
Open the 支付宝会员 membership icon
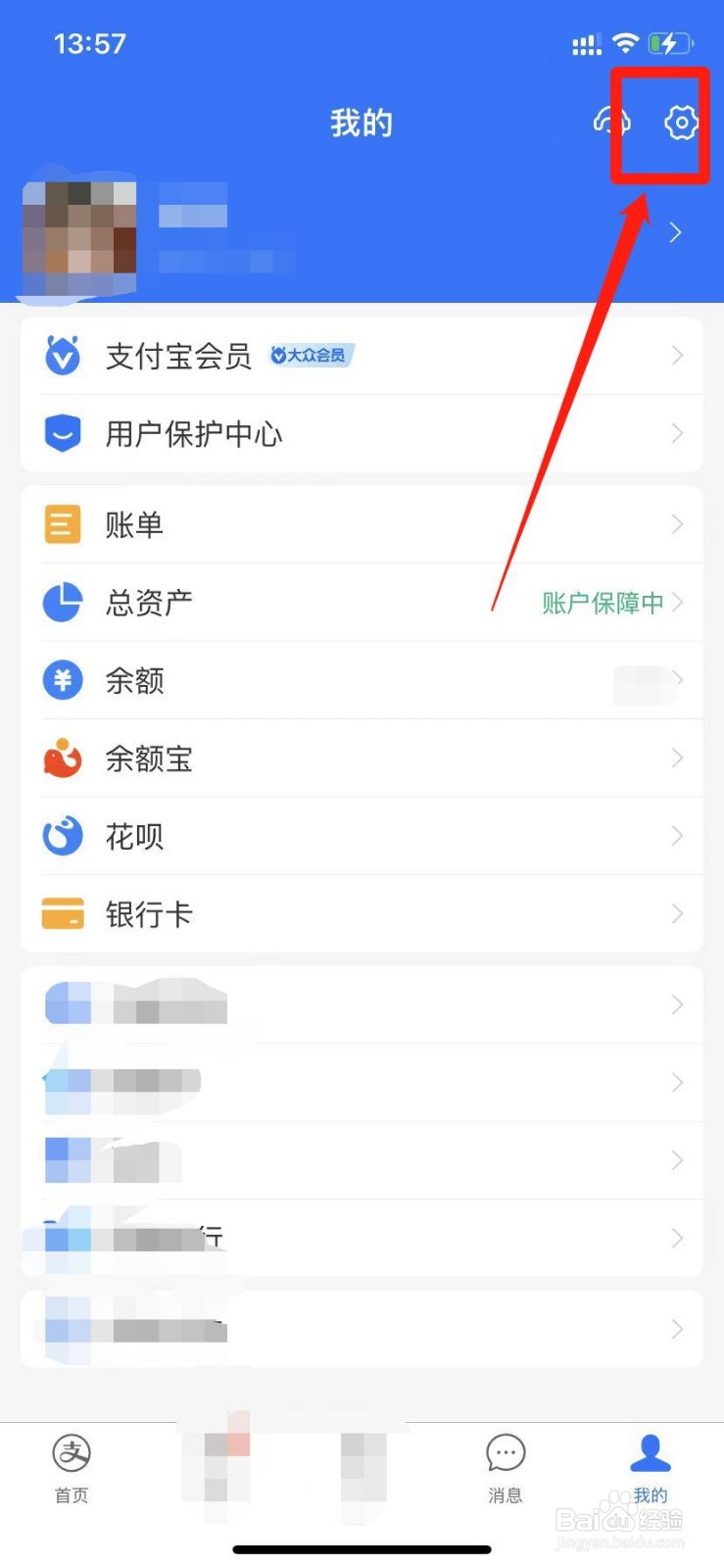(x=62, y=356)
